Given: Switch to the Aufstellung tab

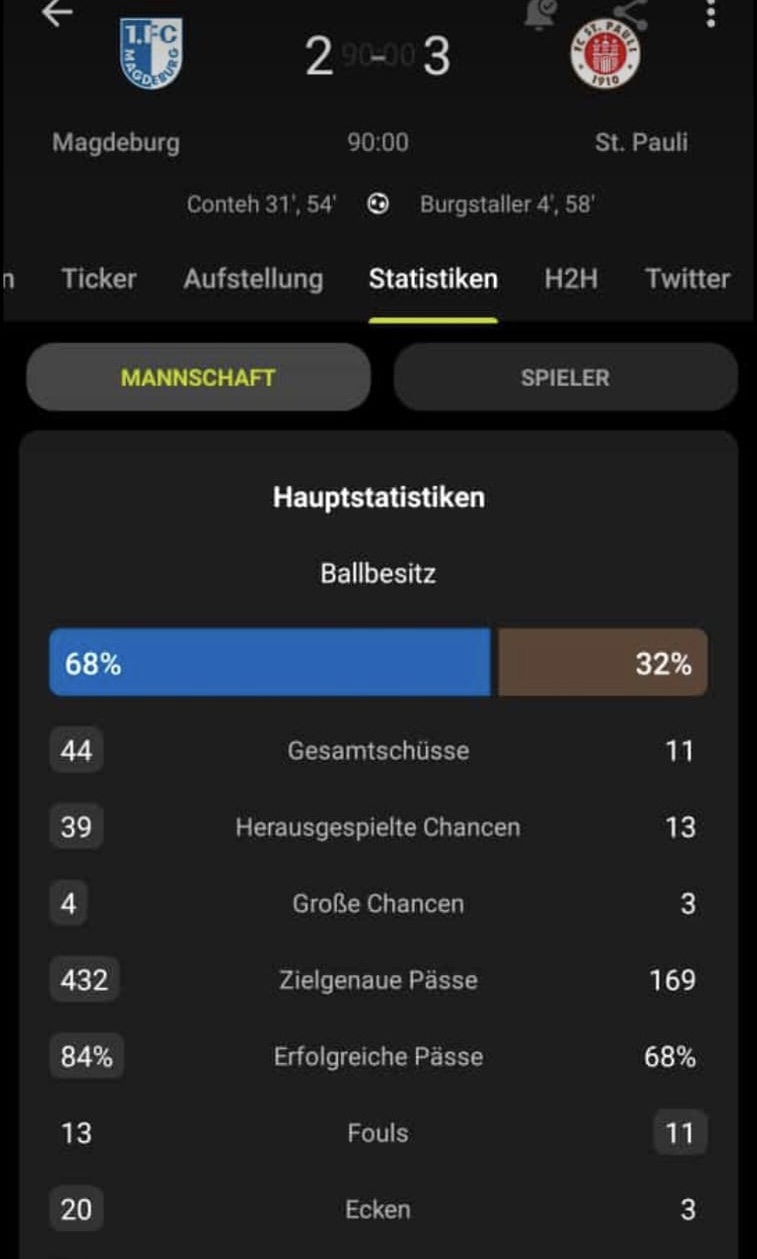Looking at the screenshot, I should coord(253,279).
